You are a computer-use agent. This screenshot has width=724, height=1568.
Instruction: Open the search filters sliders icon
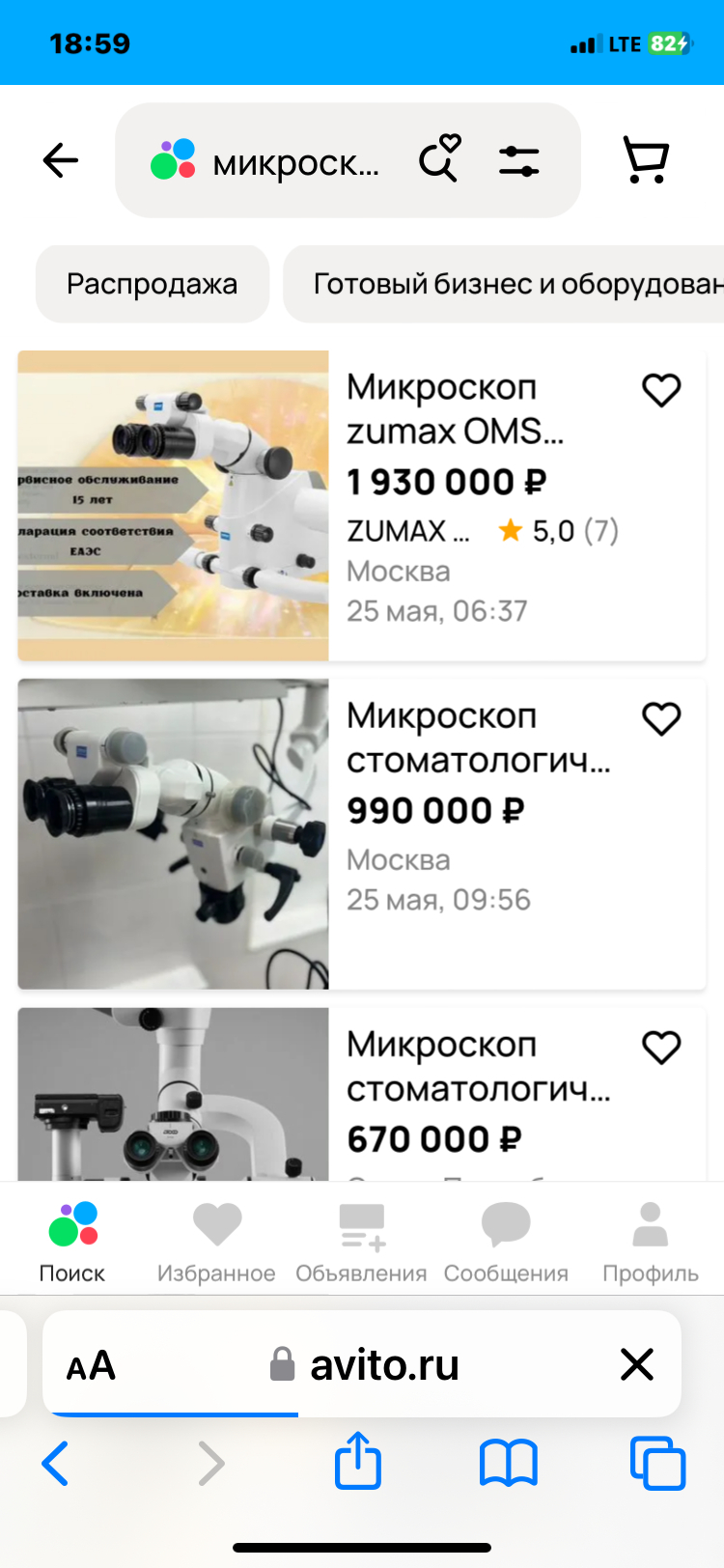[519, 160]
